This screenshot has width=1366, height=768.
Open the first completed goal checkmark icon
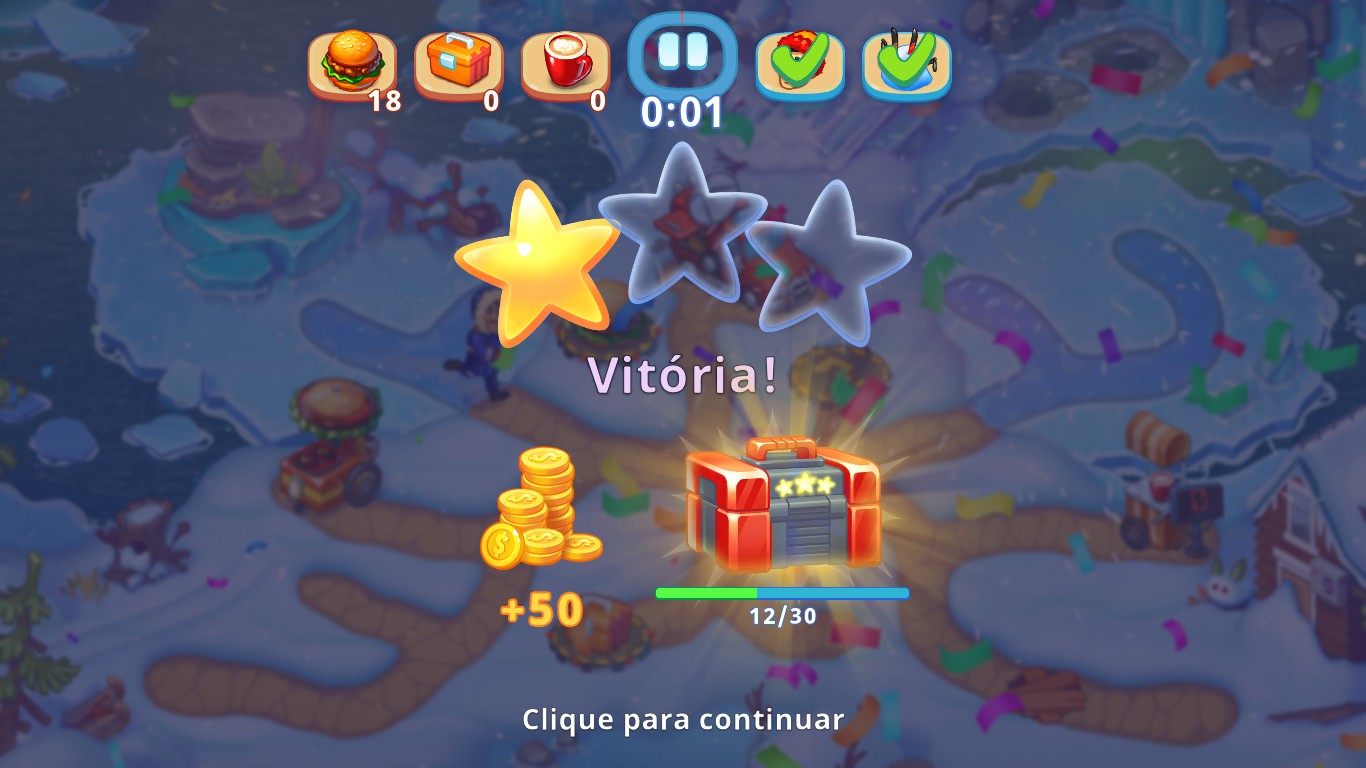click(x=799, y=65)
